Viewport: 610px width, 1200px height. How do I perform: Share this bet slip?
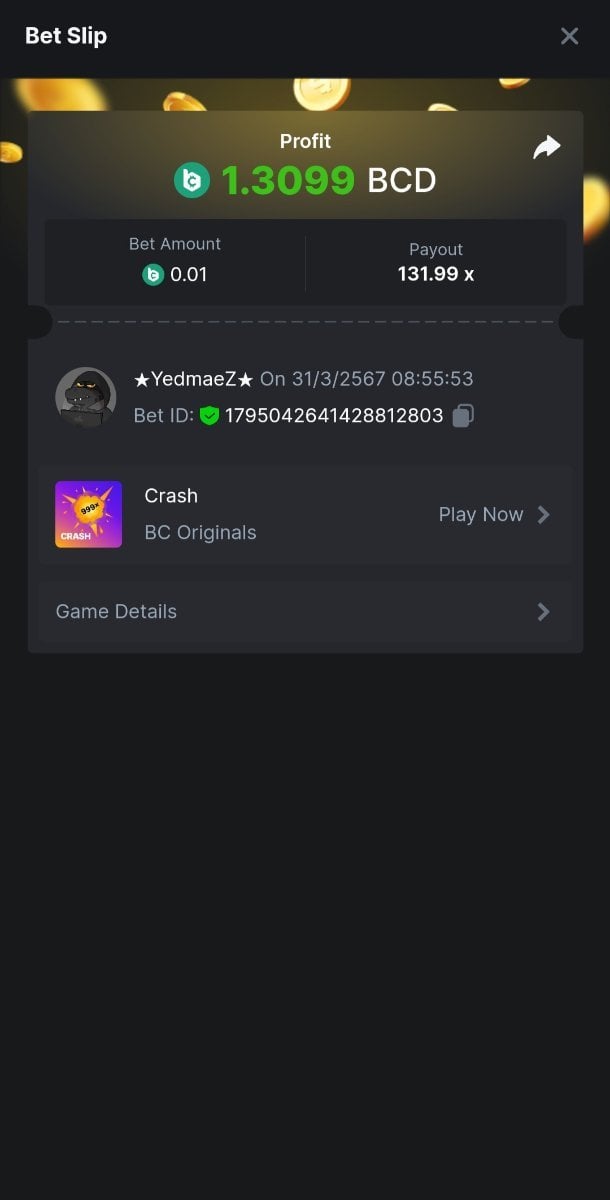tap(546, 148)
